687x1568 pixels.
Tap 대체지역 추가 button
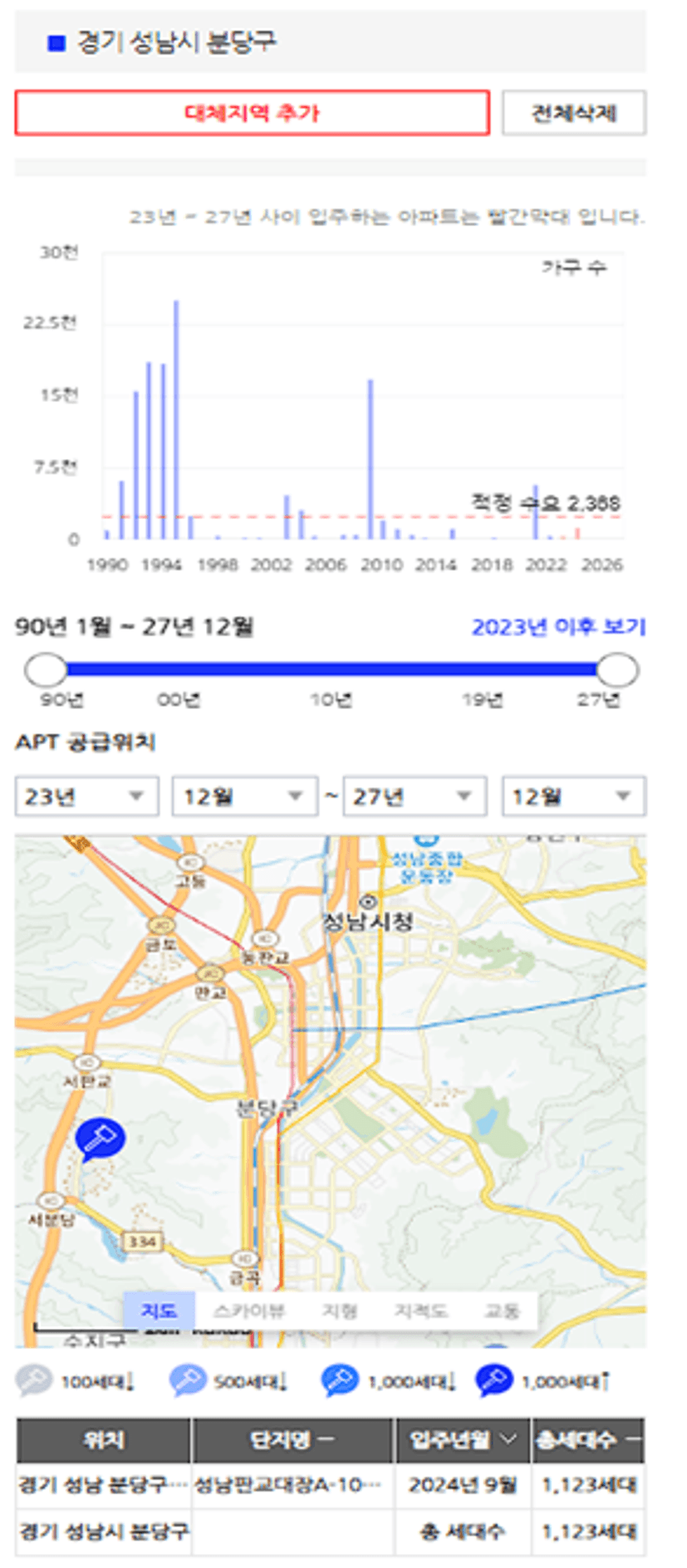pyautogui.click(x=252, y=113)
